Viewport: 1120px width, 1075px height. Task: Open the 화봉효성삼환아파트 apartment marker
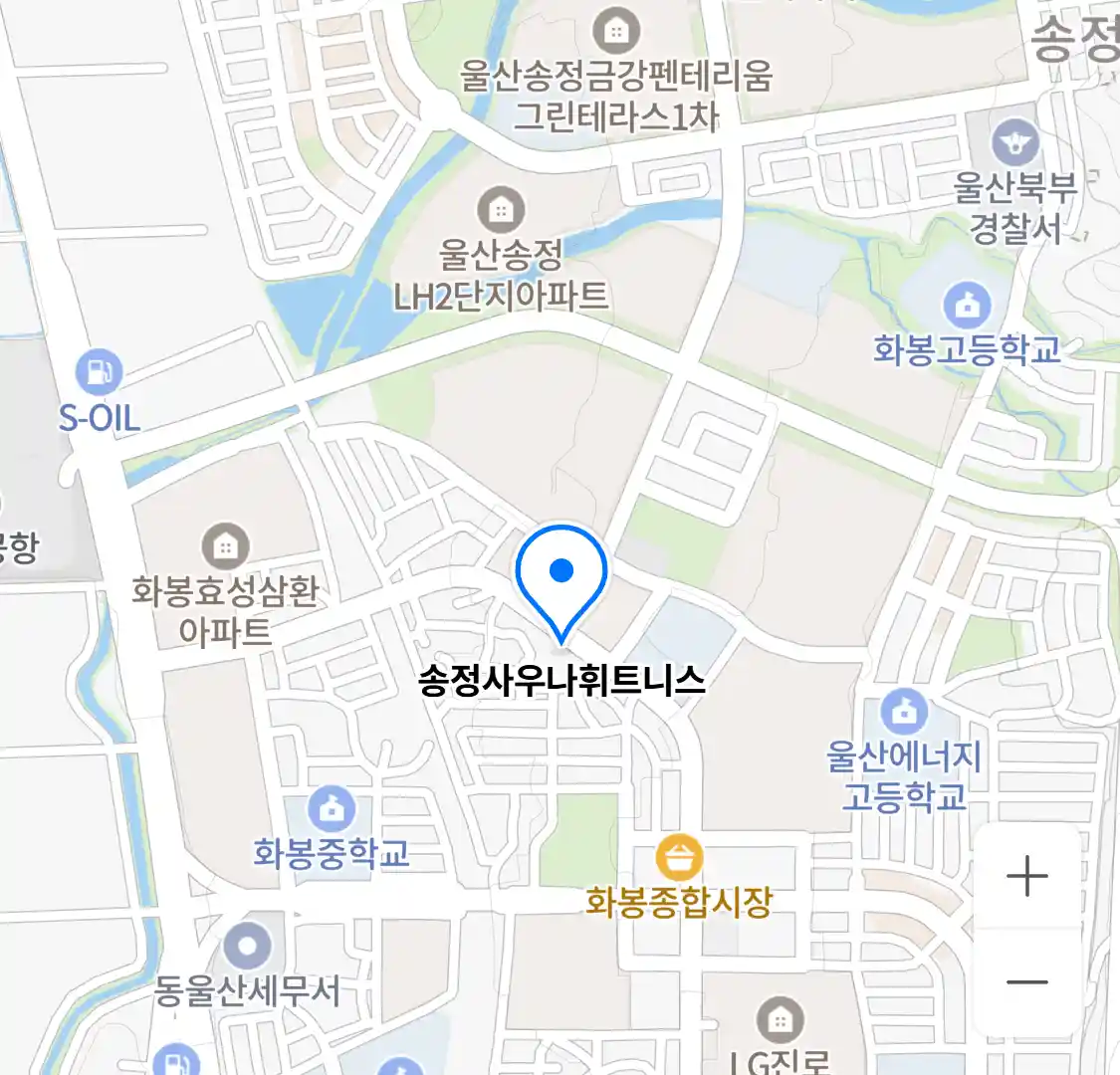226,546
